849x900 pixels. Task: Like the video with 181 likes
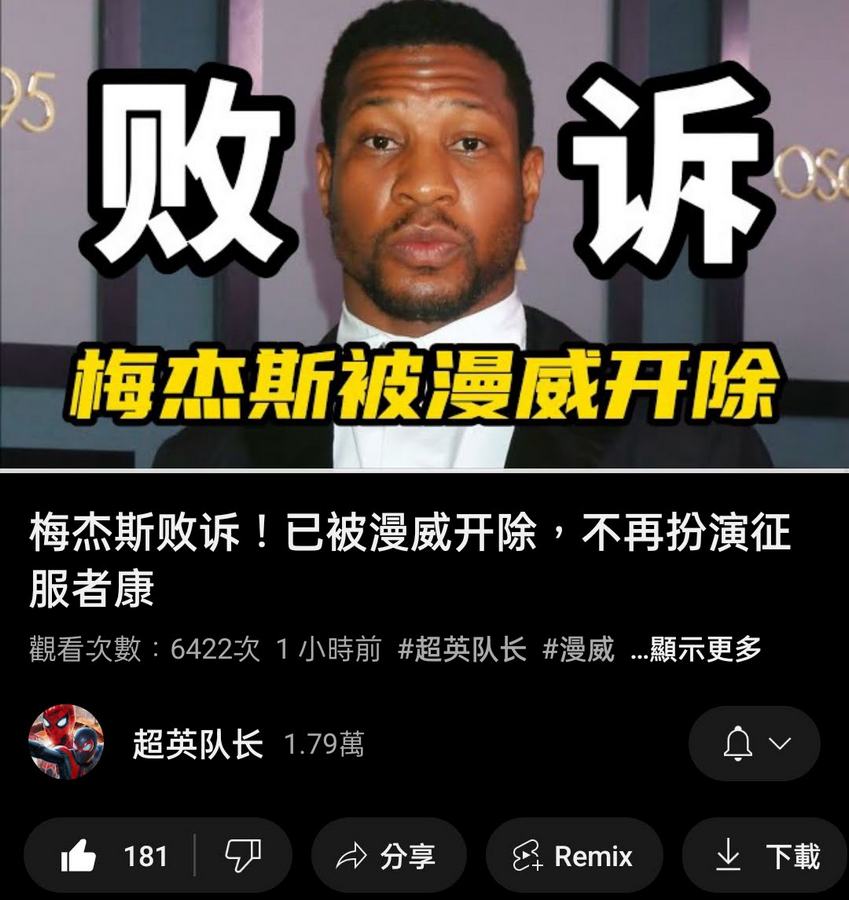112,857
